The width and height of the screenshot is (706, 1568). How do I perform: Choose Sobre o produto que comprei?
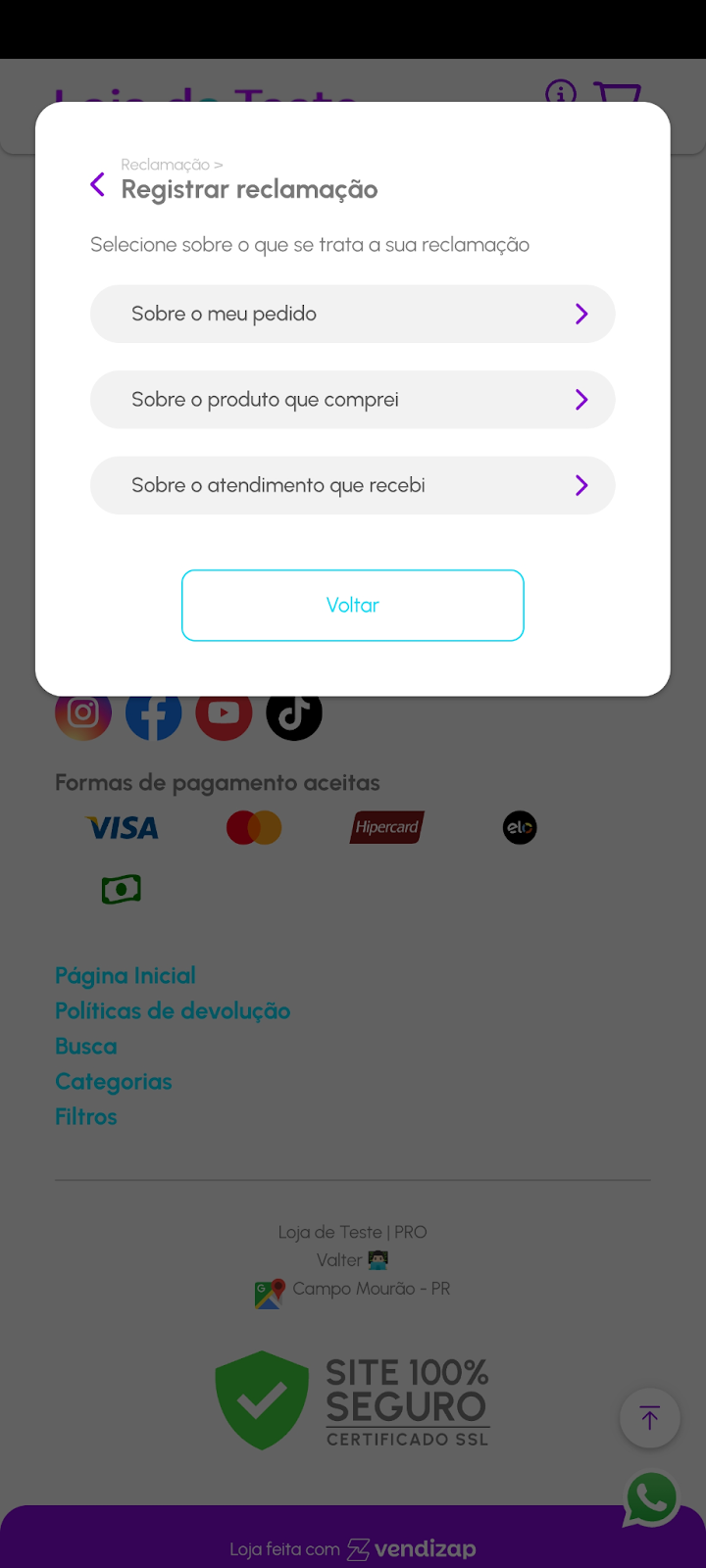click(352, 400)
